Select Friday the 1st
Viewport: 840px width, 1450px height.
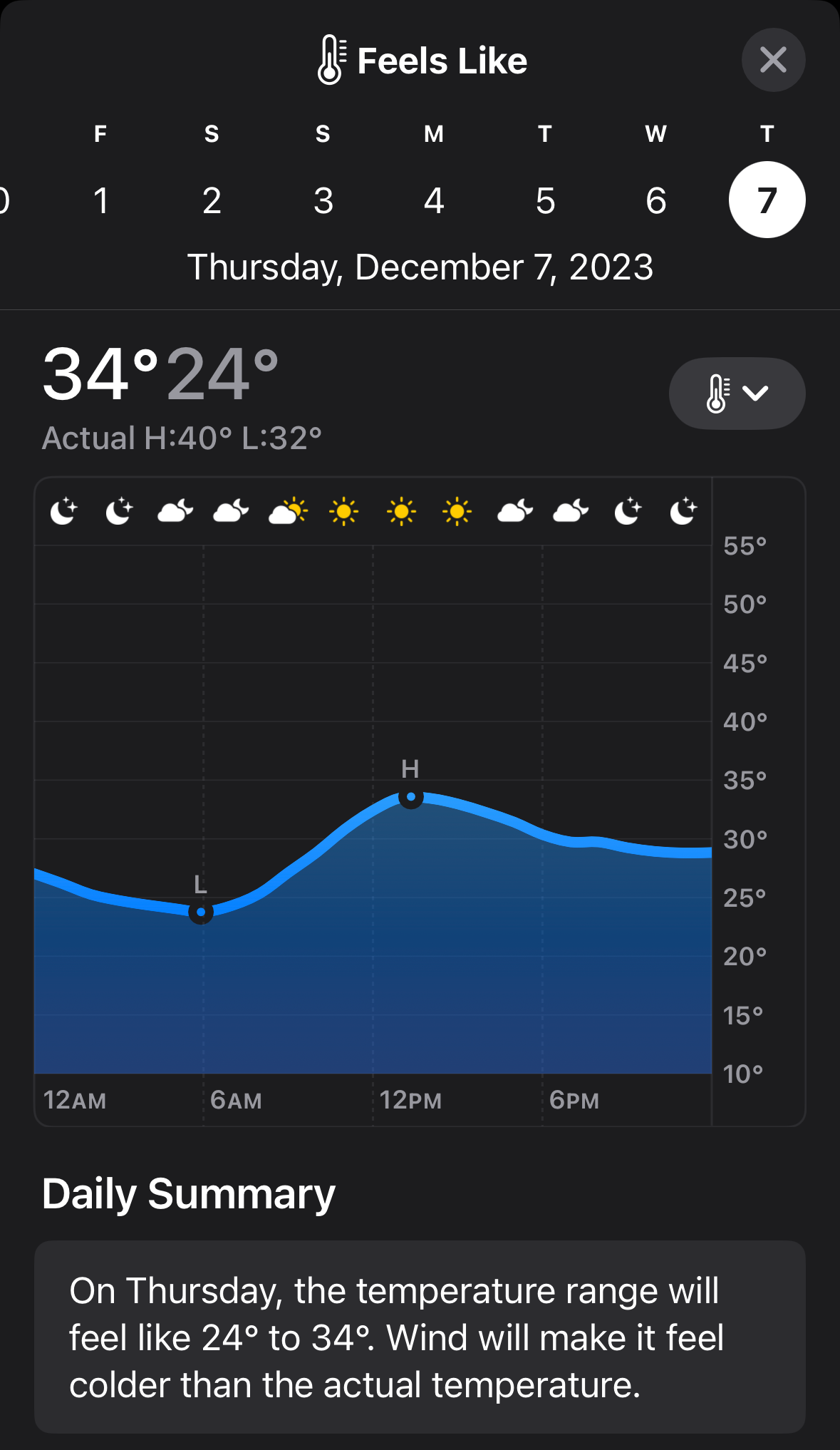coord(100,200)
